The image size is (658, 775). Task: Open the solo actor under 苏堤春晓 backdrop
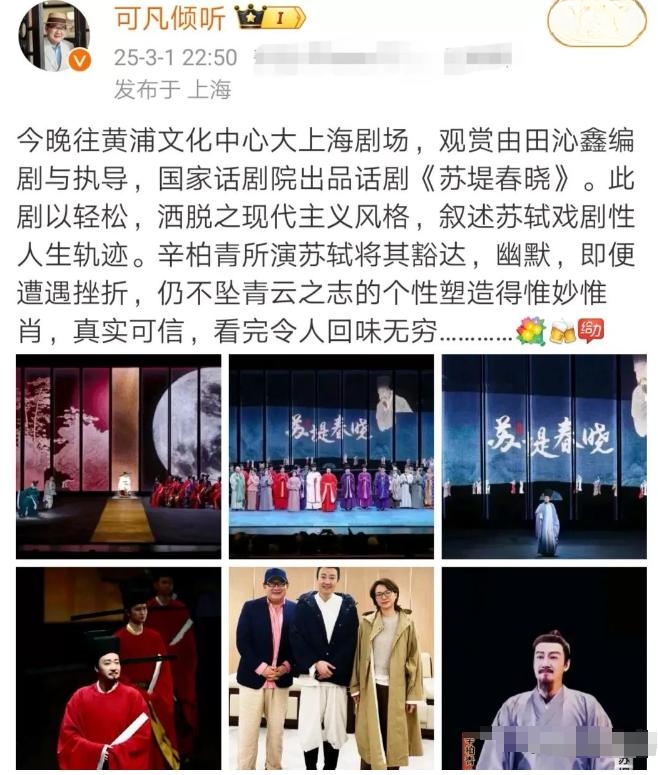[544, 456]
